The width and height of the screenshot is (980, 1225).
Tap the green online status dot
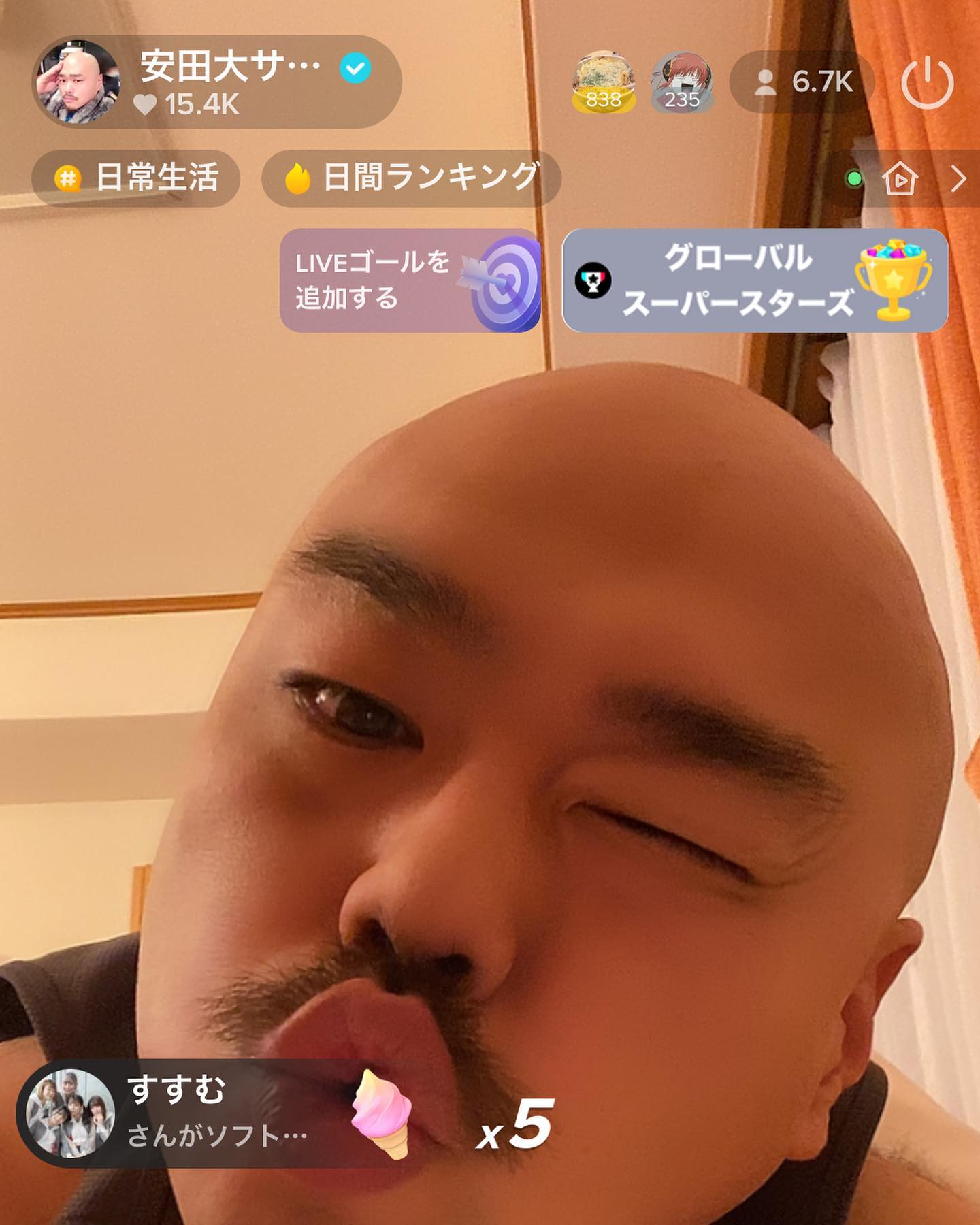(x=853, y=178)
